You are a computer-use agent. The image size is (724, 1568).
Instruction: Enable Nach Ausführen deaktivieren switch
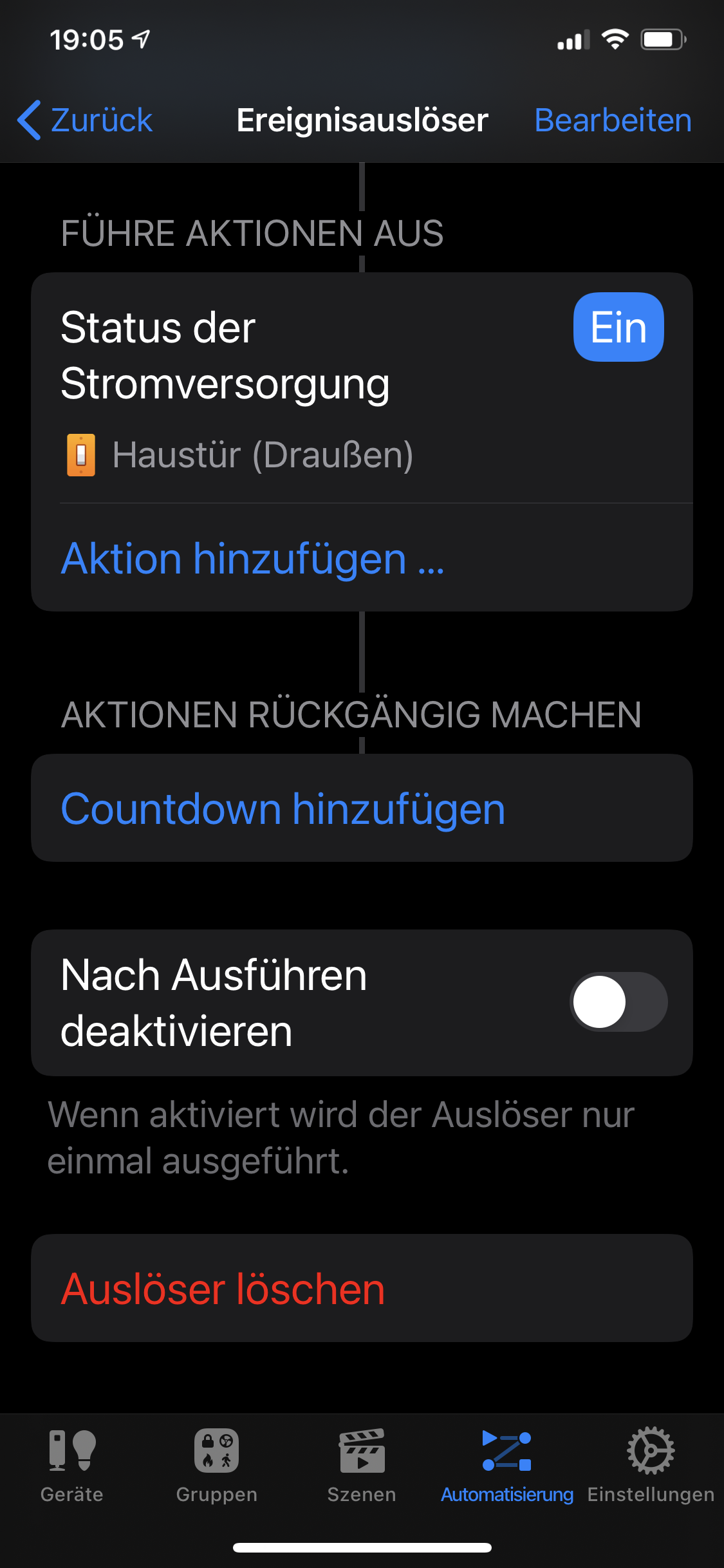(618, 1002)
